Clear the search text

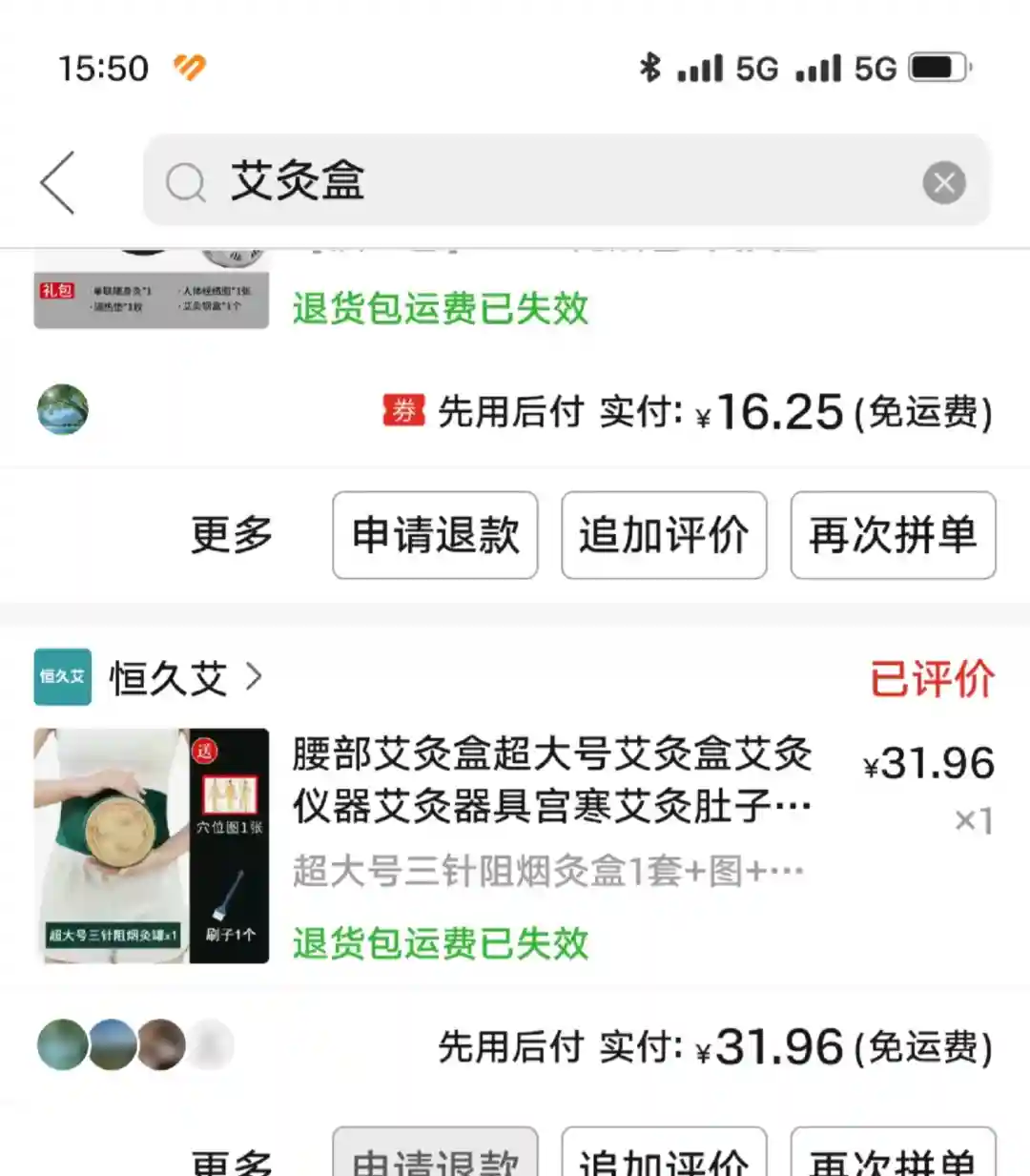[x=944, y=182]
